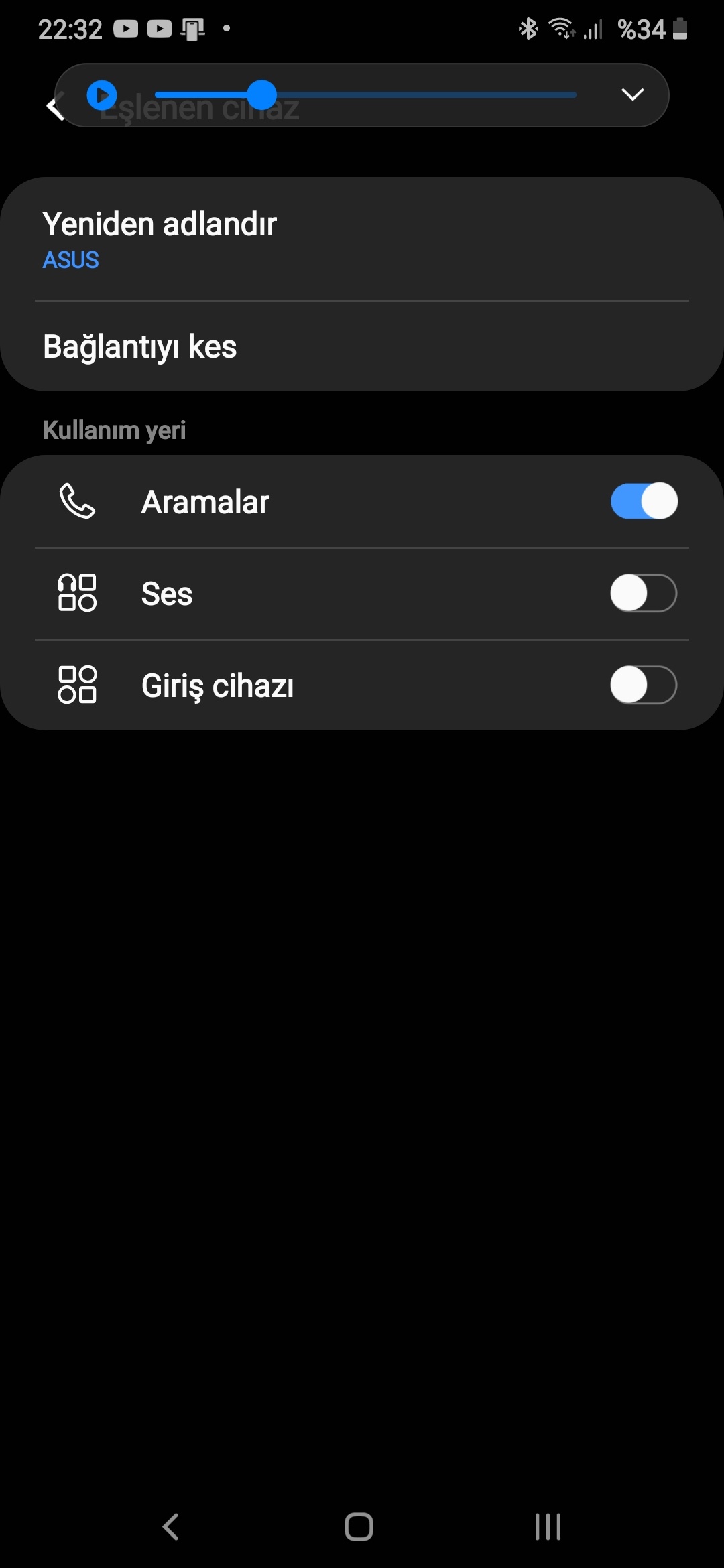Tap the media volume slider

(365, 95)
